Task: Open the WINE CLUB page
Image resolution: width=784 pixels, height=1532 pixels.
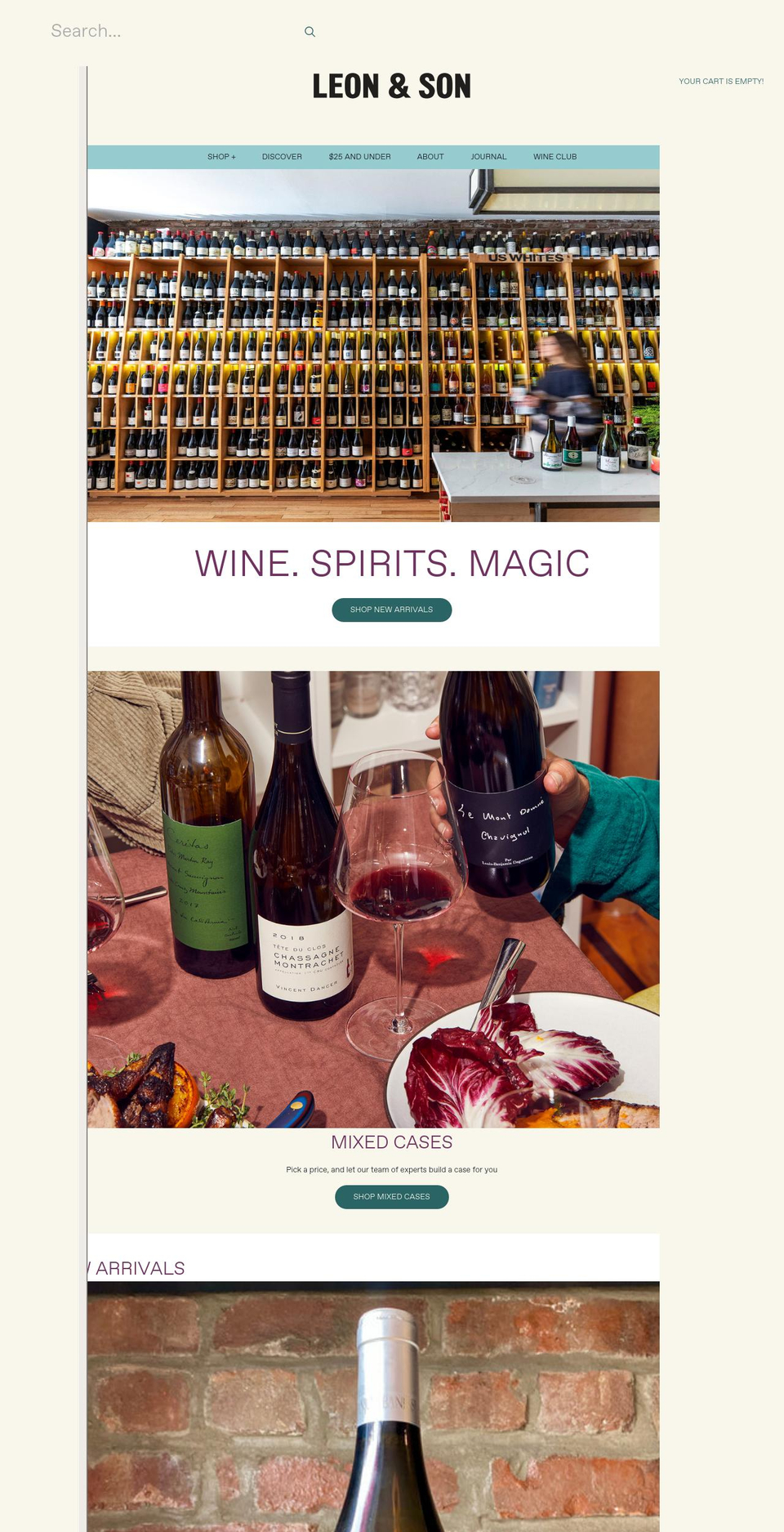Action: click(555, 156)
